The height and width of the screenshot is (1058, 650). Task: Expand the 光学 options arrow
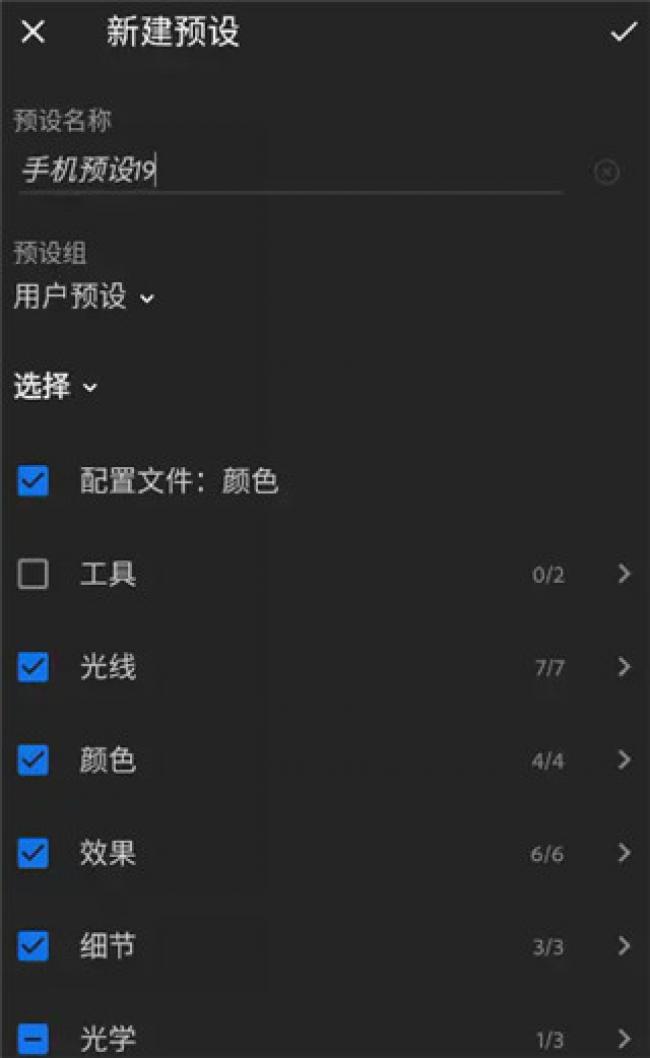click(624, 1039)
